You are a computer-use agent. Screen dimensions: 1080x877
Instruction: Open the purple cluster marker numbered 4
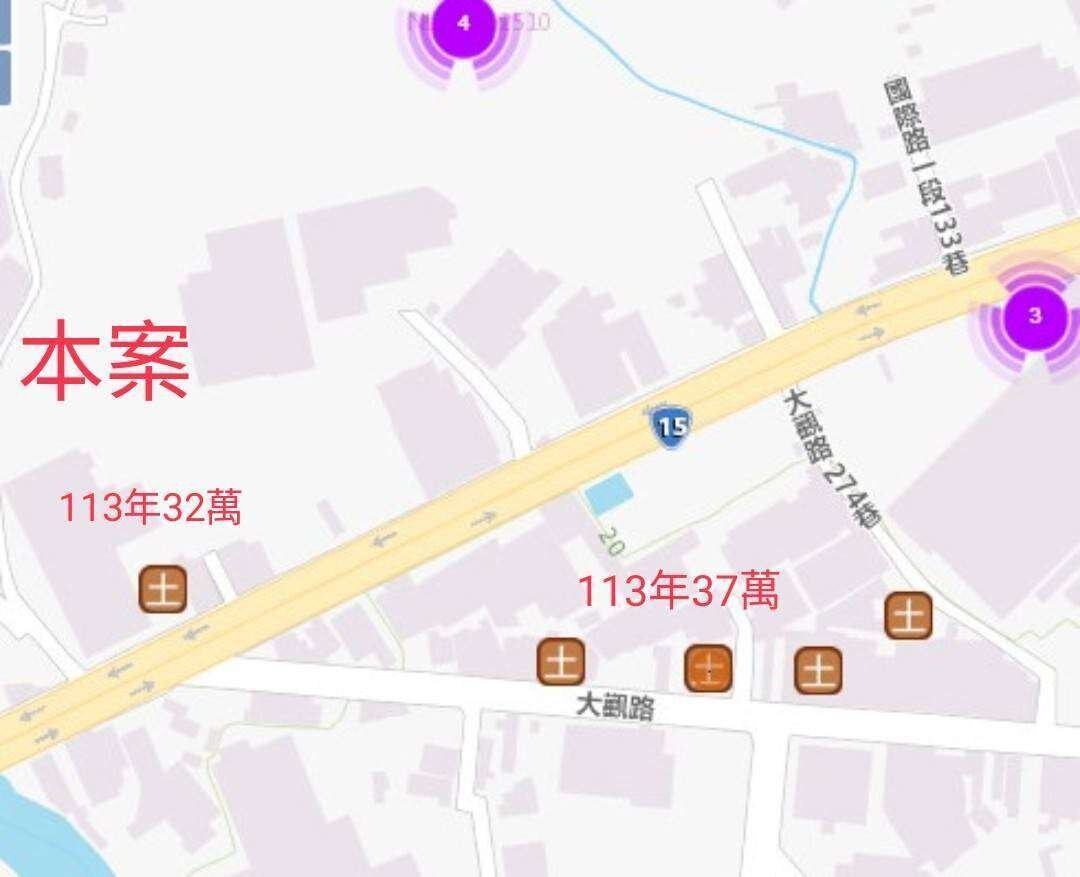[463, 24]
